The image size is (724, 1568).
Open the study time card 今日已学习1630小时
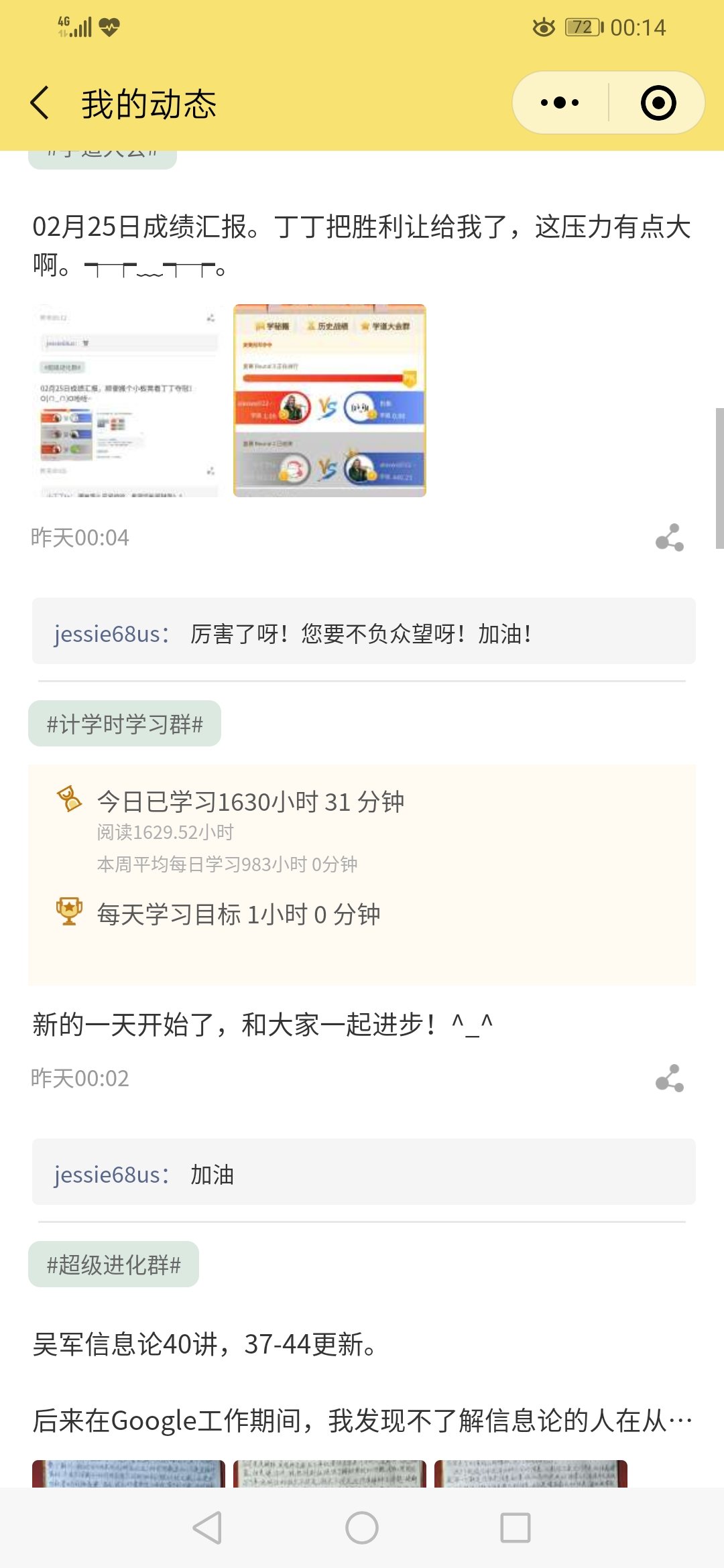pos(362,871)
